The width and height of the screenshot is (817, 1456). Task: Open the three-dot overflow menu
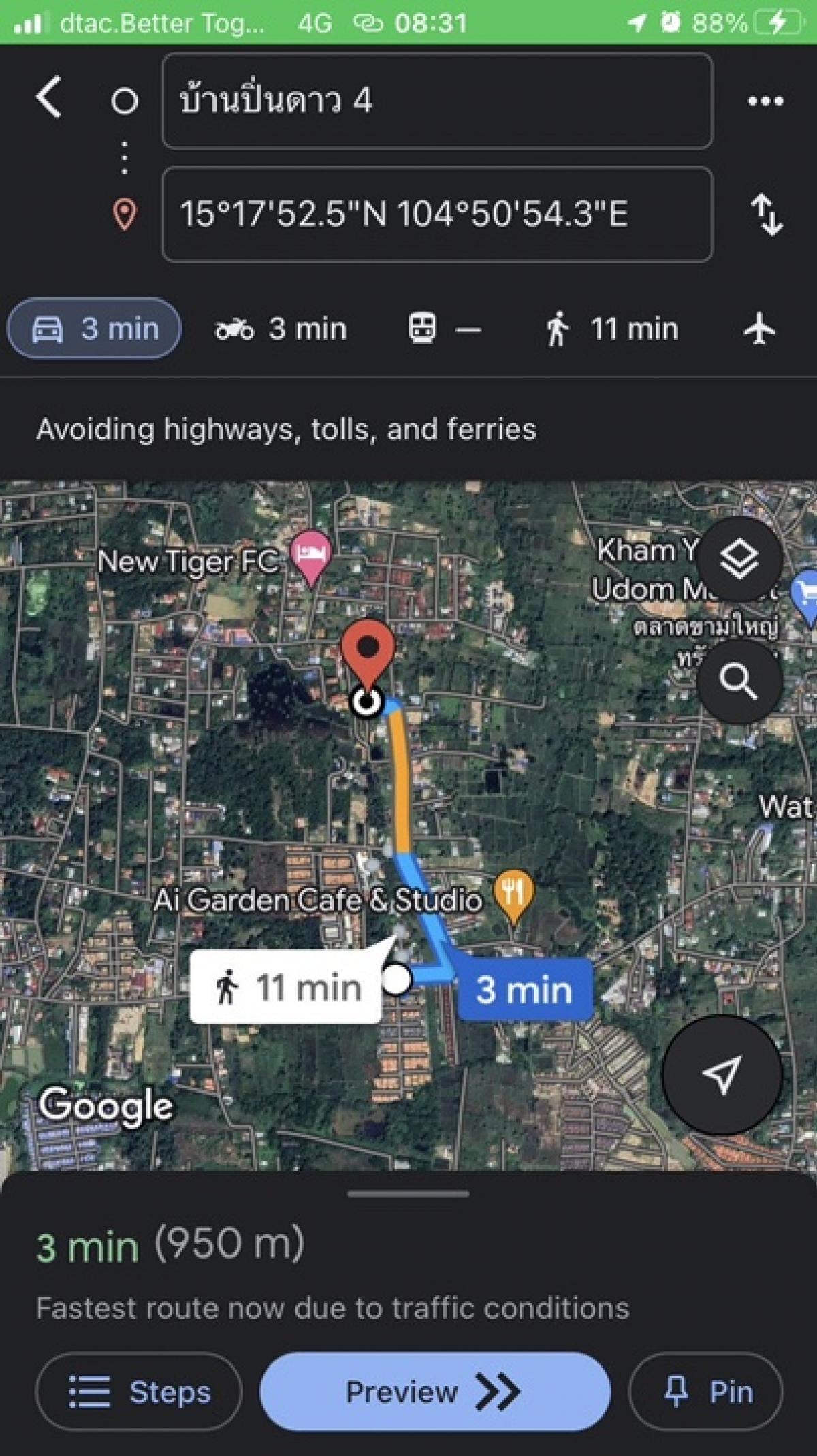765,101
